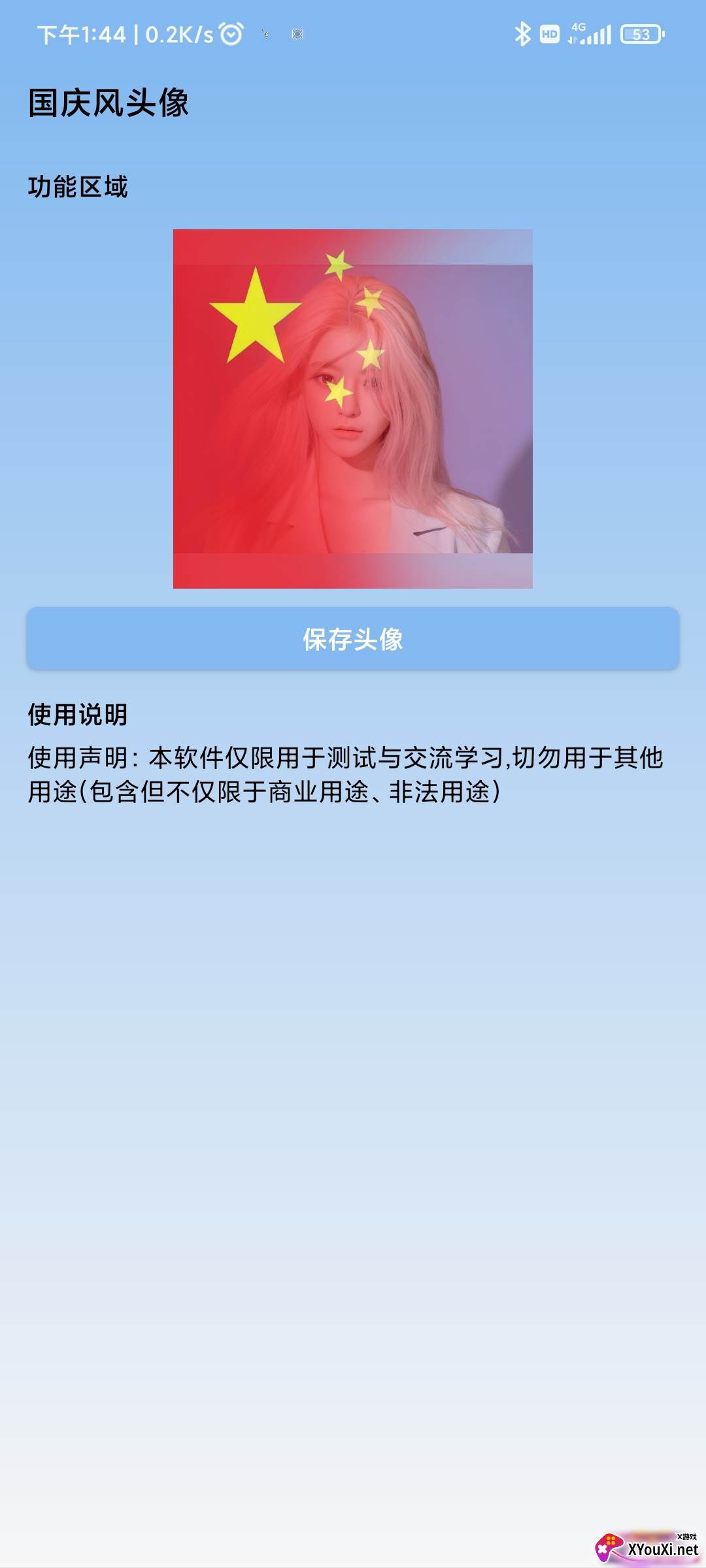Image resolution: width=706 pixels, height=1568 pixels.
Task: Tap the flag-overlay avatar preview image
Action: (353, 409)
